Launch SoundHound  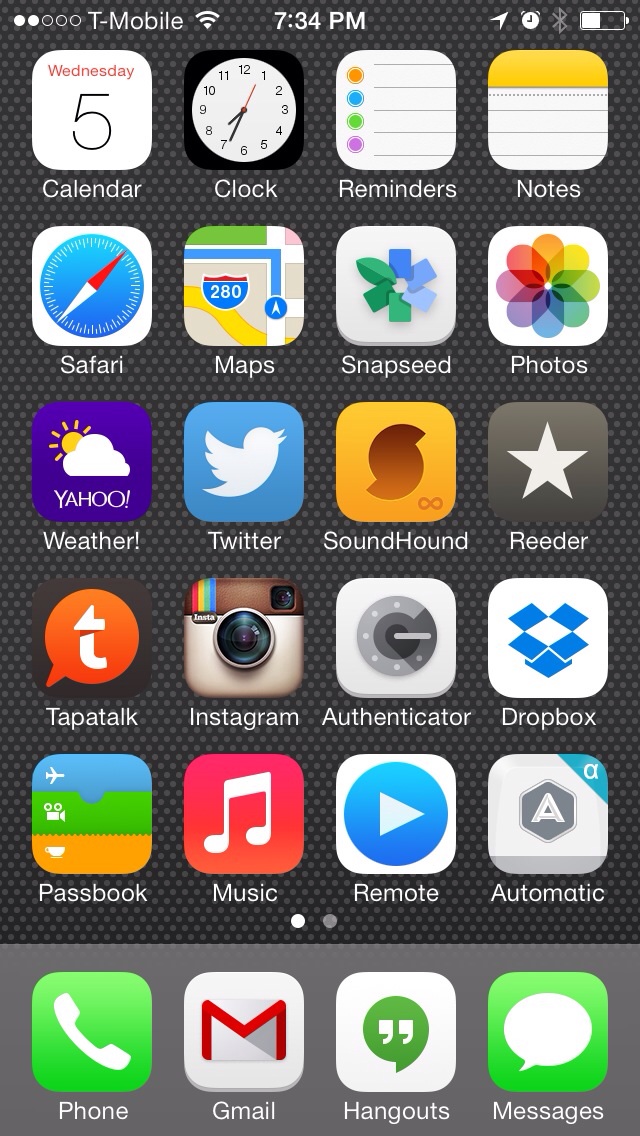(x=396, y=462)
